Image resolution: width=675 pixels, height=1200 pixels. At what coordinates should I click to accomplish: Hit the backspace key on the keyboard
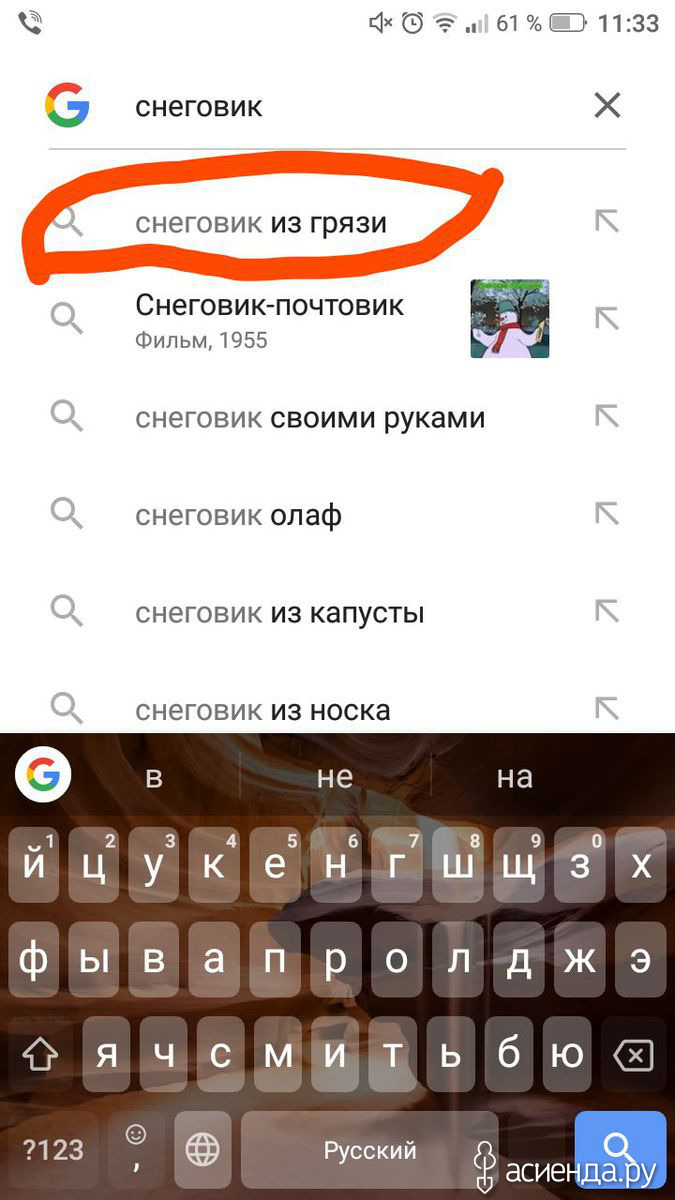tap(632, 1055)
